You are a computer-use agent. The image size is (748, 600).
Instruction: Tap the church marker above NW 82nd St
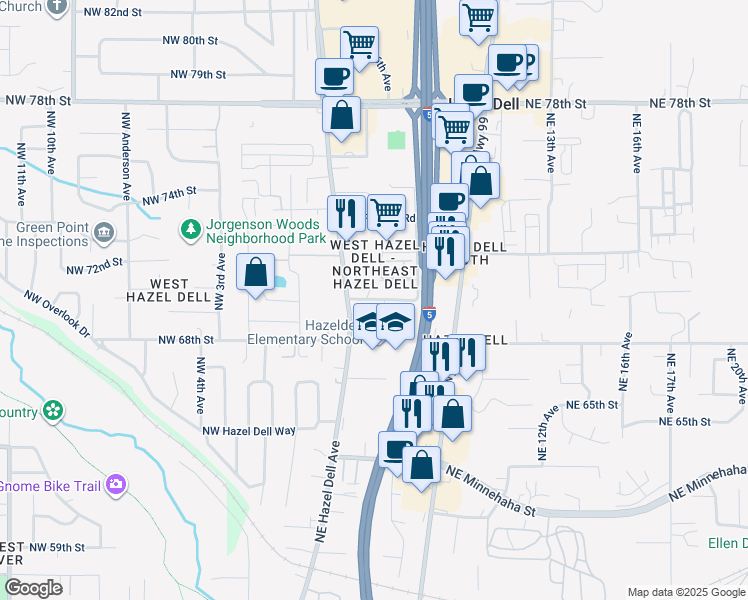58,7
